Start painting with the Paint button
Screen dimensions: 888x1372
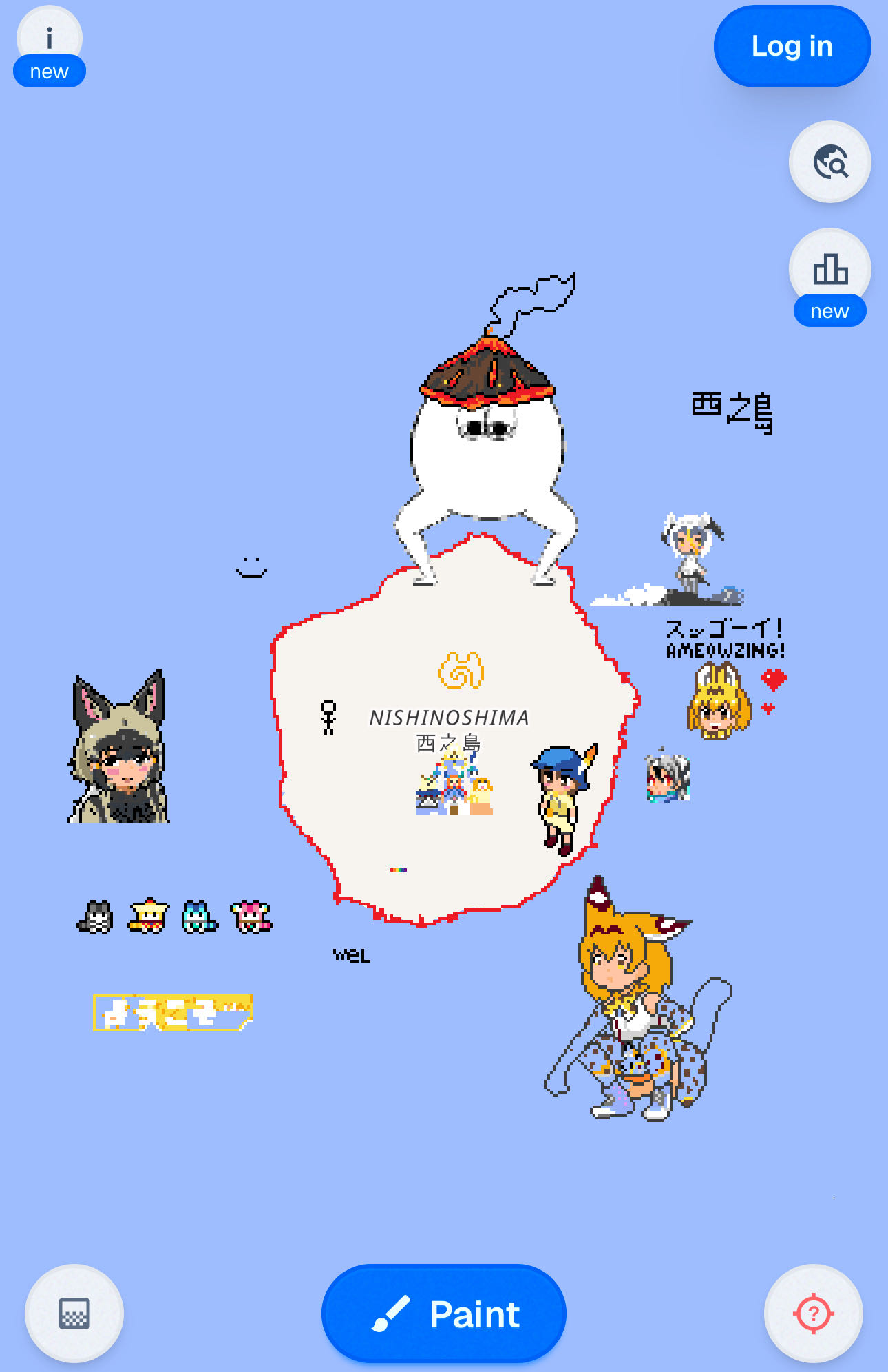tap(444, 1314)
